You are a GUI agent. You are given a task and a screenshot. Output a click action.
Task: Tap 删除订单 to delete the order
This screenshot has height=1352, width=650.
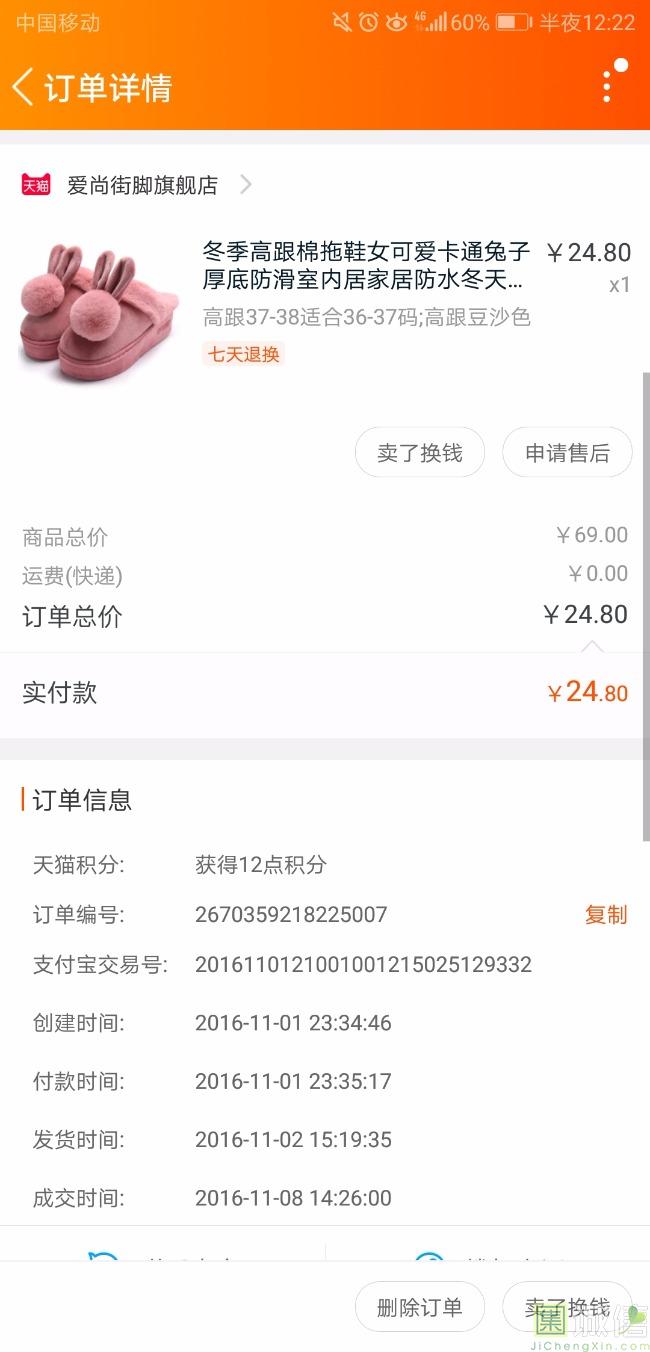[x=419, y=1307]
